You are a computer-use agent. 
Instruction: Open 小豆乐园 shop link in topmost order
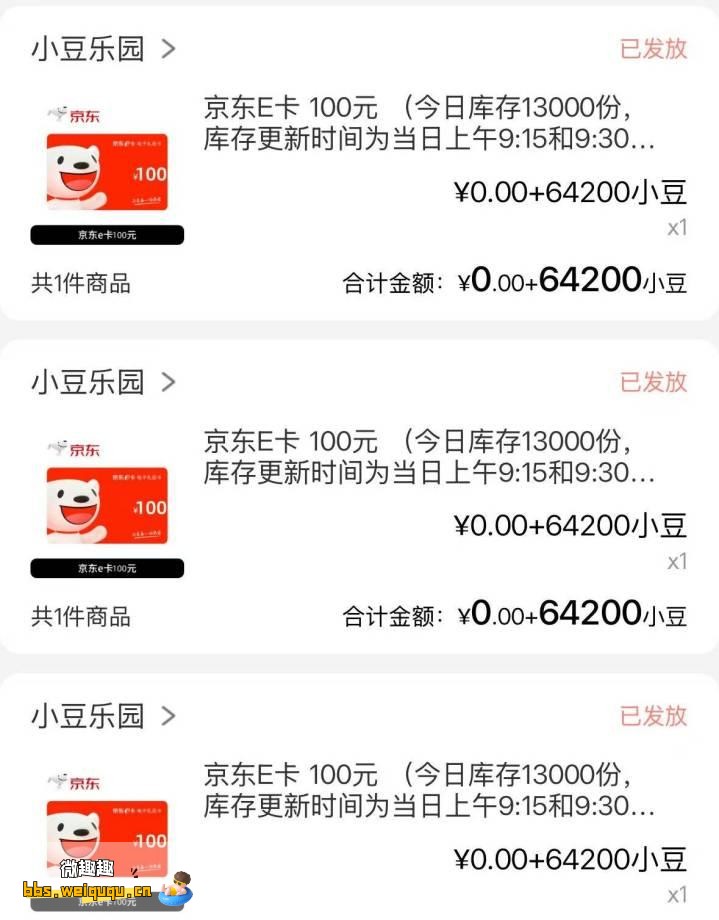pos(102,48)
